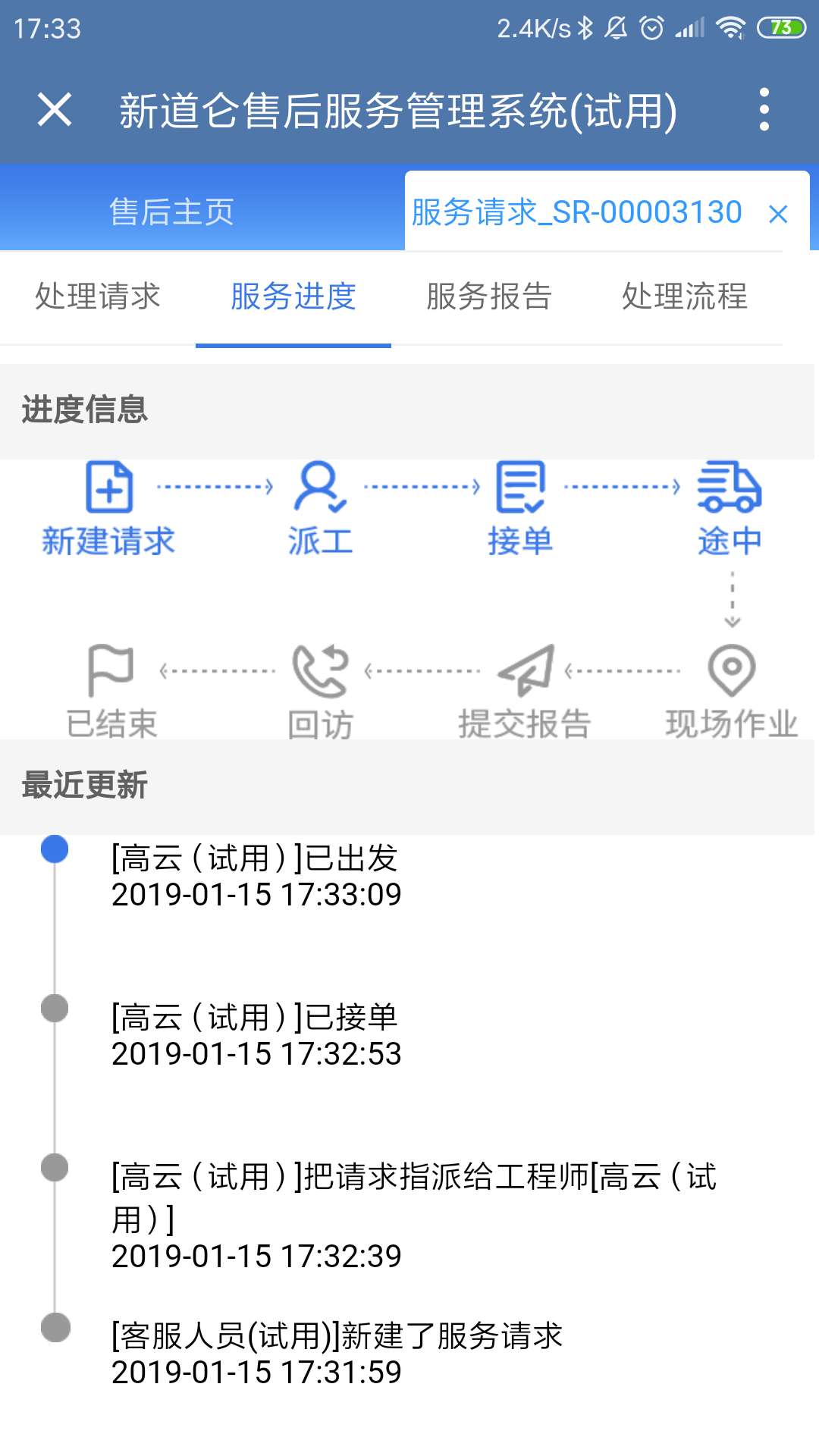The height and width of the screenshot is (1456, 819).
Task: Select the 服务请求_SR-00003130 tab
Action: coord(576,212)
